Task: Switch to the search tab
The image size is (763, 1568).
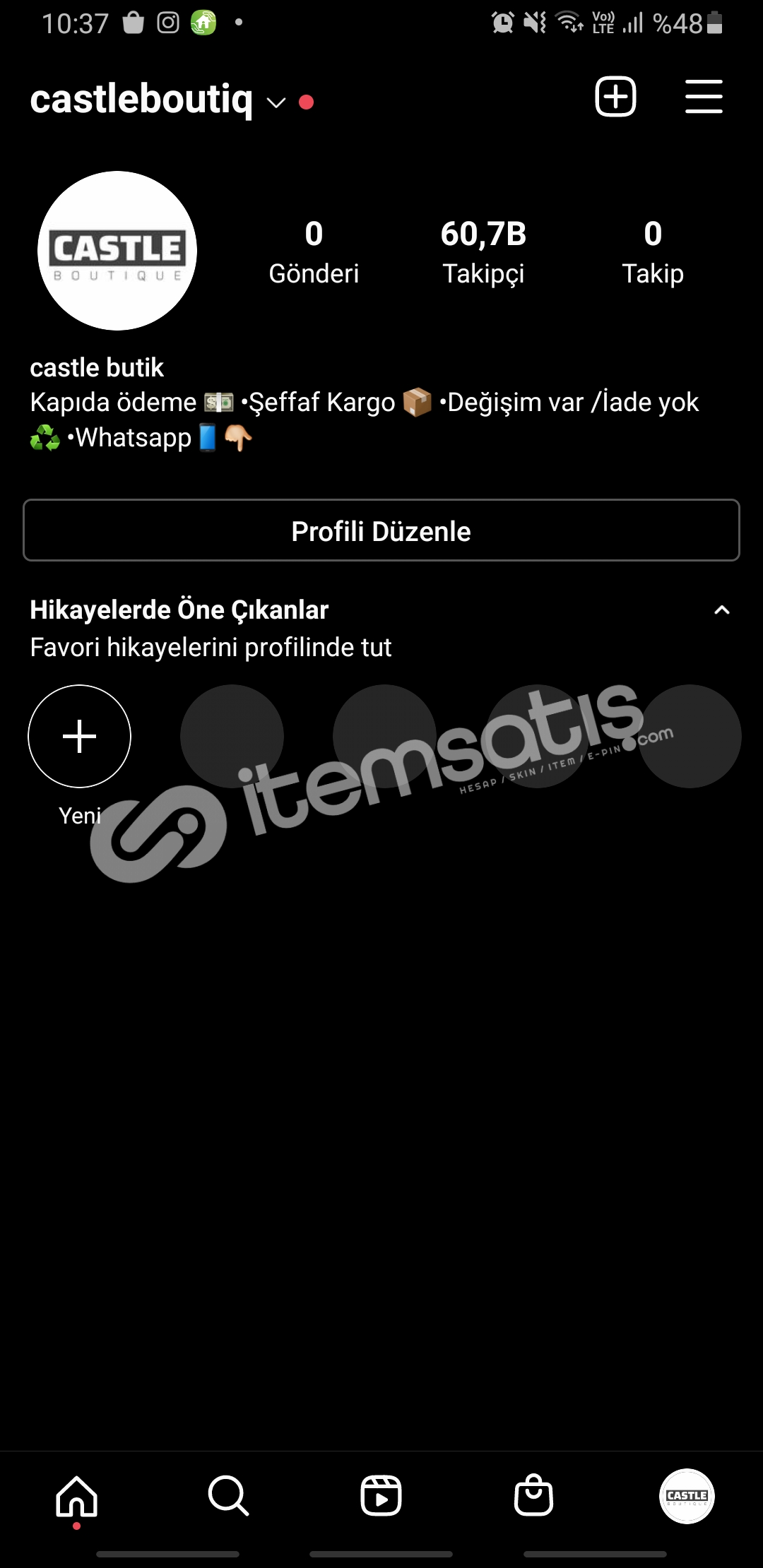Action: (x=228, y=1496)
